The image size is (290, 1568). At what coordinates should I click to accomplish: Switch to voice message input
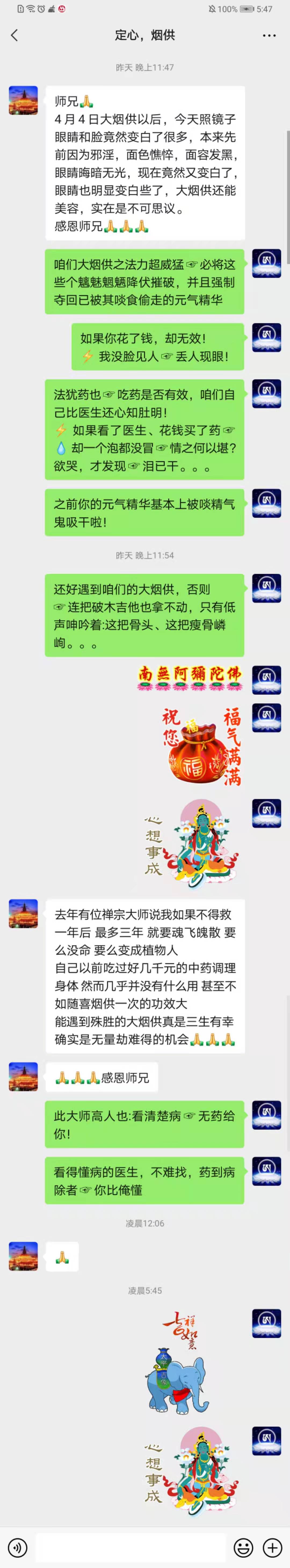pyautogui.click(x=18, y=1547)
